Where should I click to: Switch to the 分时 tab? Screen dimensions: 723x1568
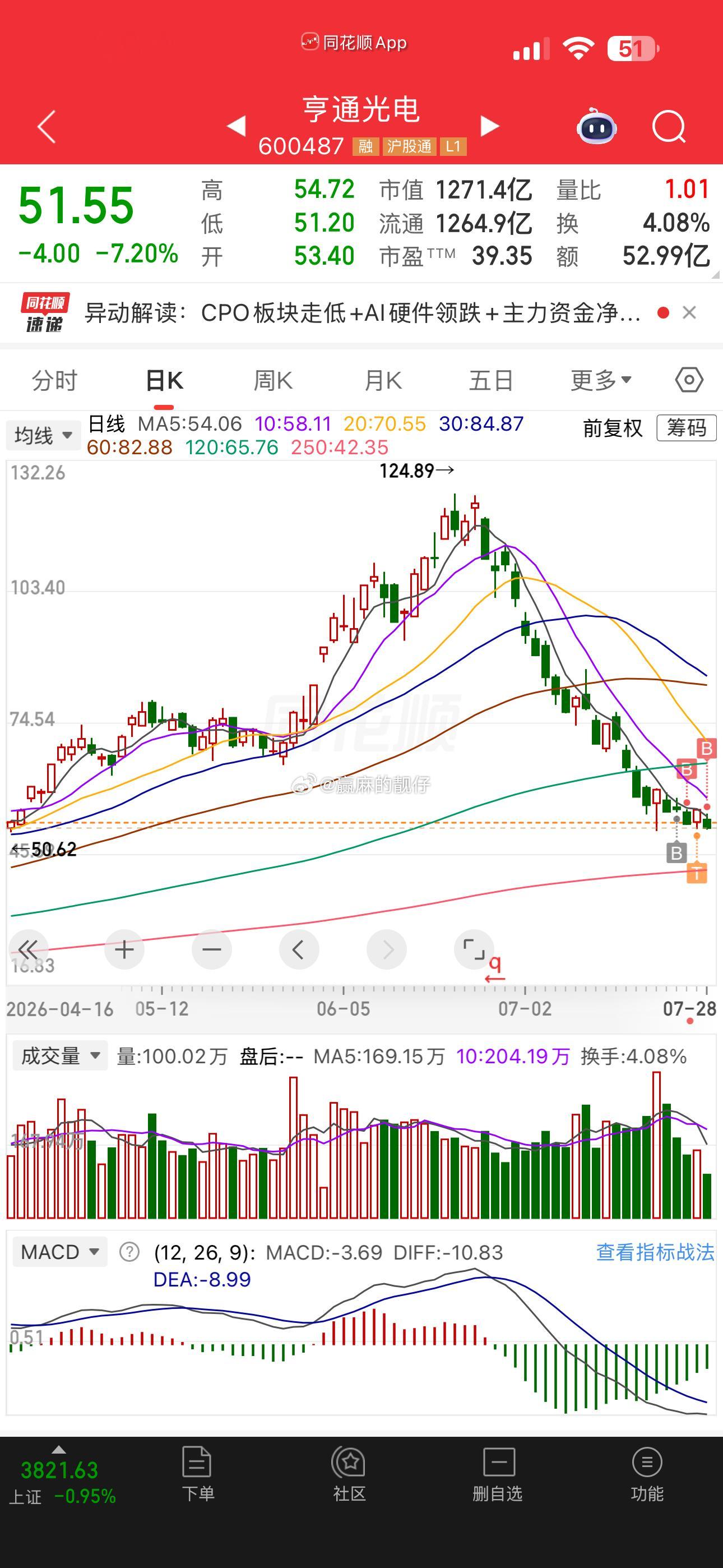[55, 380]
